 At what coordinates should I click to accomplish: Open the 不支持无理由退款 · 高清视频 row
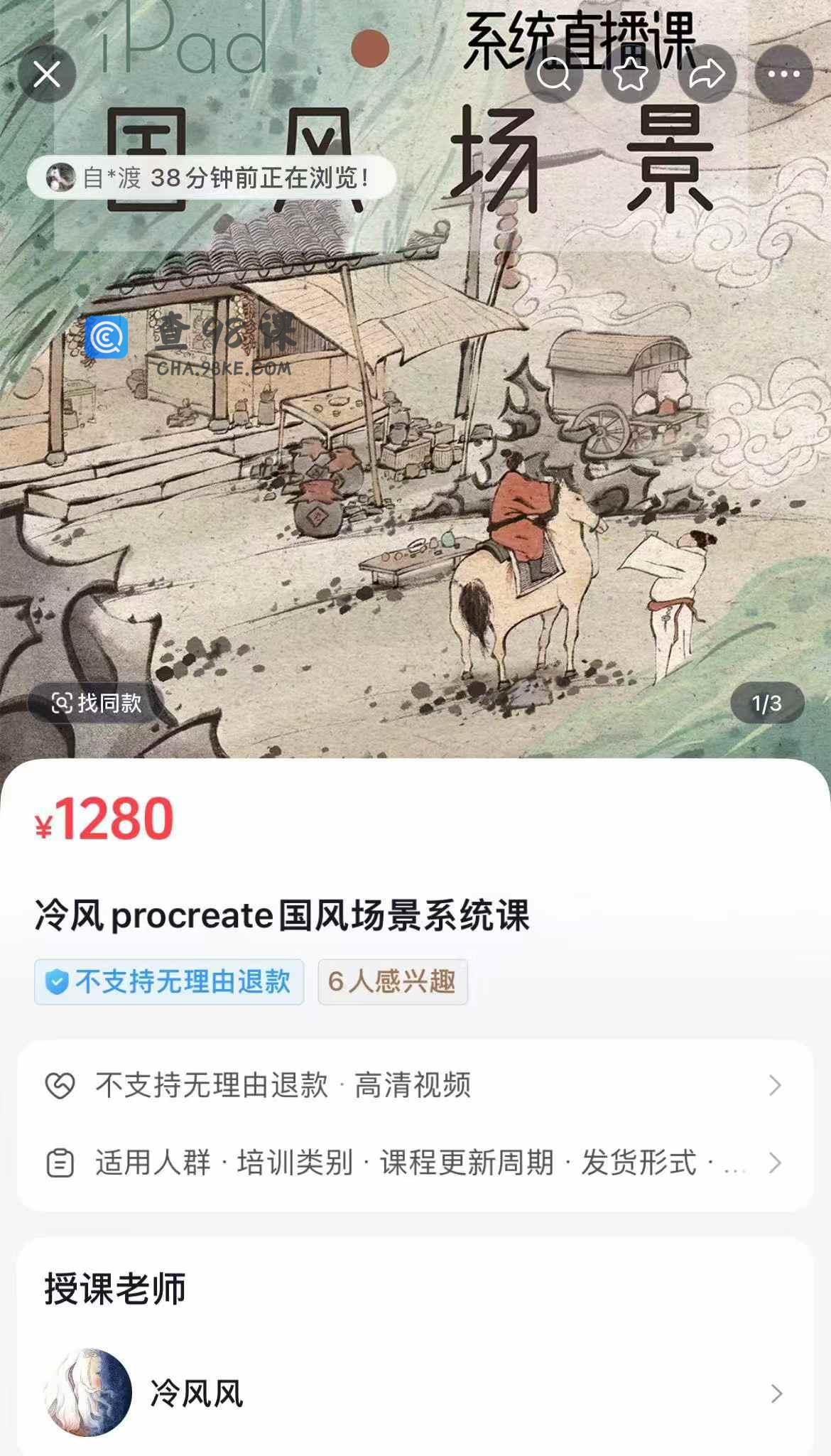point(415,1085)
